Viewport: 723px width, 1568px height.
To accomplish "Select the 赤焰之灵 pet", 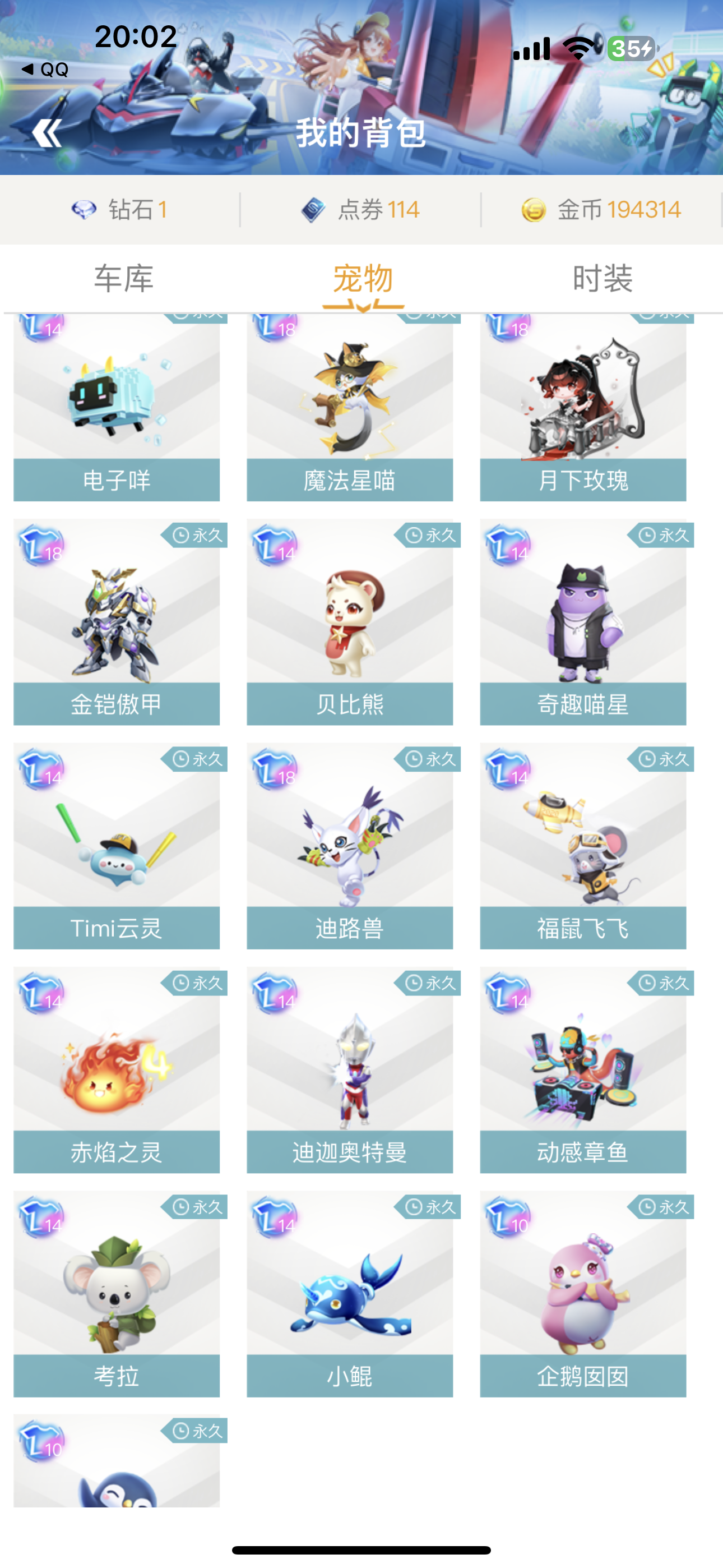I will click(x=116, y=1069).
